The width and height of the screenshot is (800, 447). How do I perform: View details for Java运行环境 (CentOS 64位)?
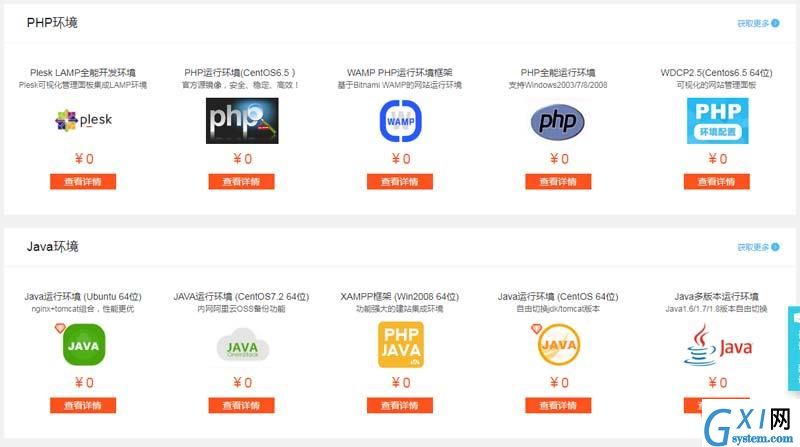[558, 405]
